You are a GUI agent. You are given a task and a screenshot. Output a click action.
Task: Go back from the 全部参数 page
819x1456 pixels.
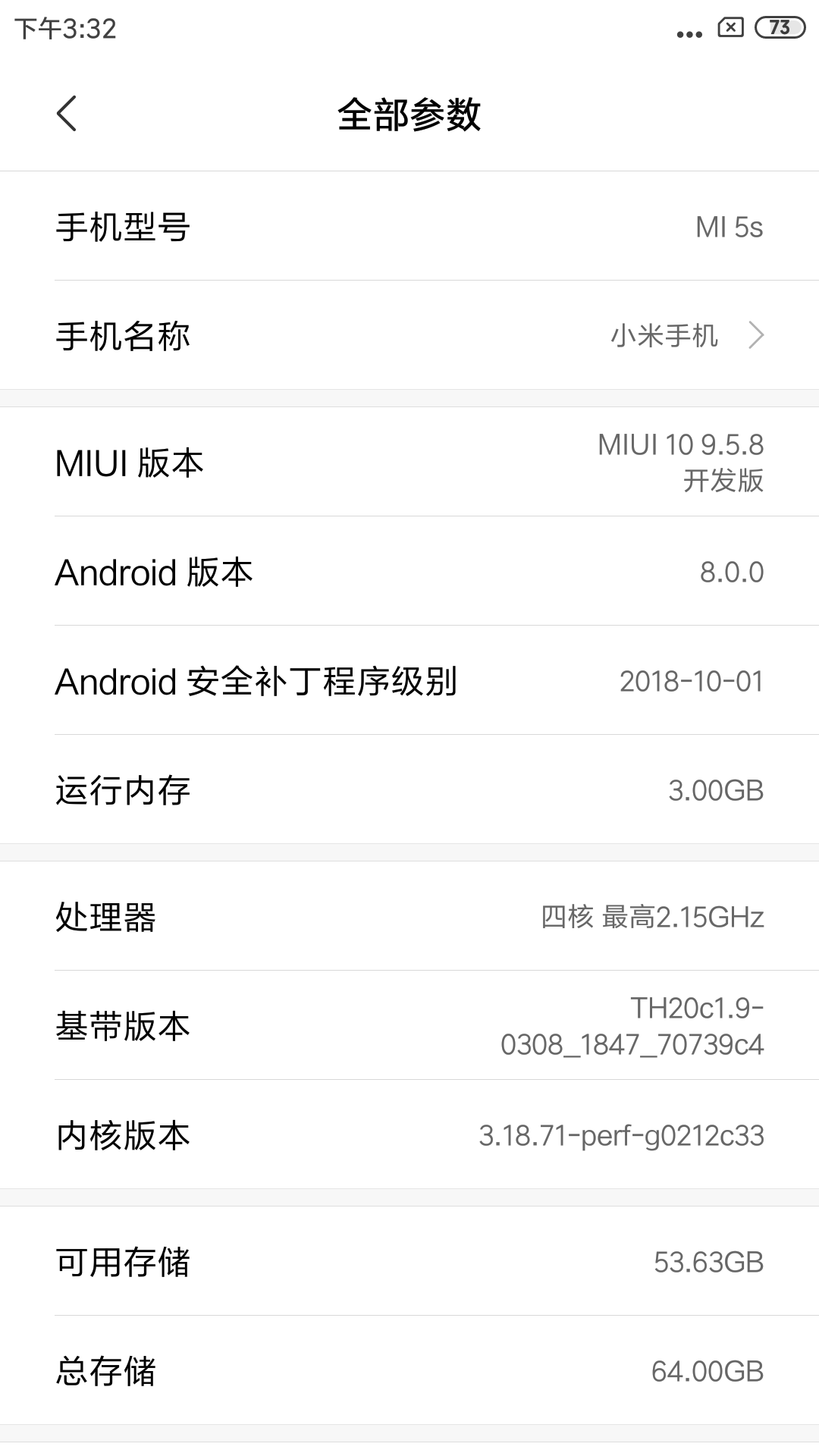(x=67, y=114)
